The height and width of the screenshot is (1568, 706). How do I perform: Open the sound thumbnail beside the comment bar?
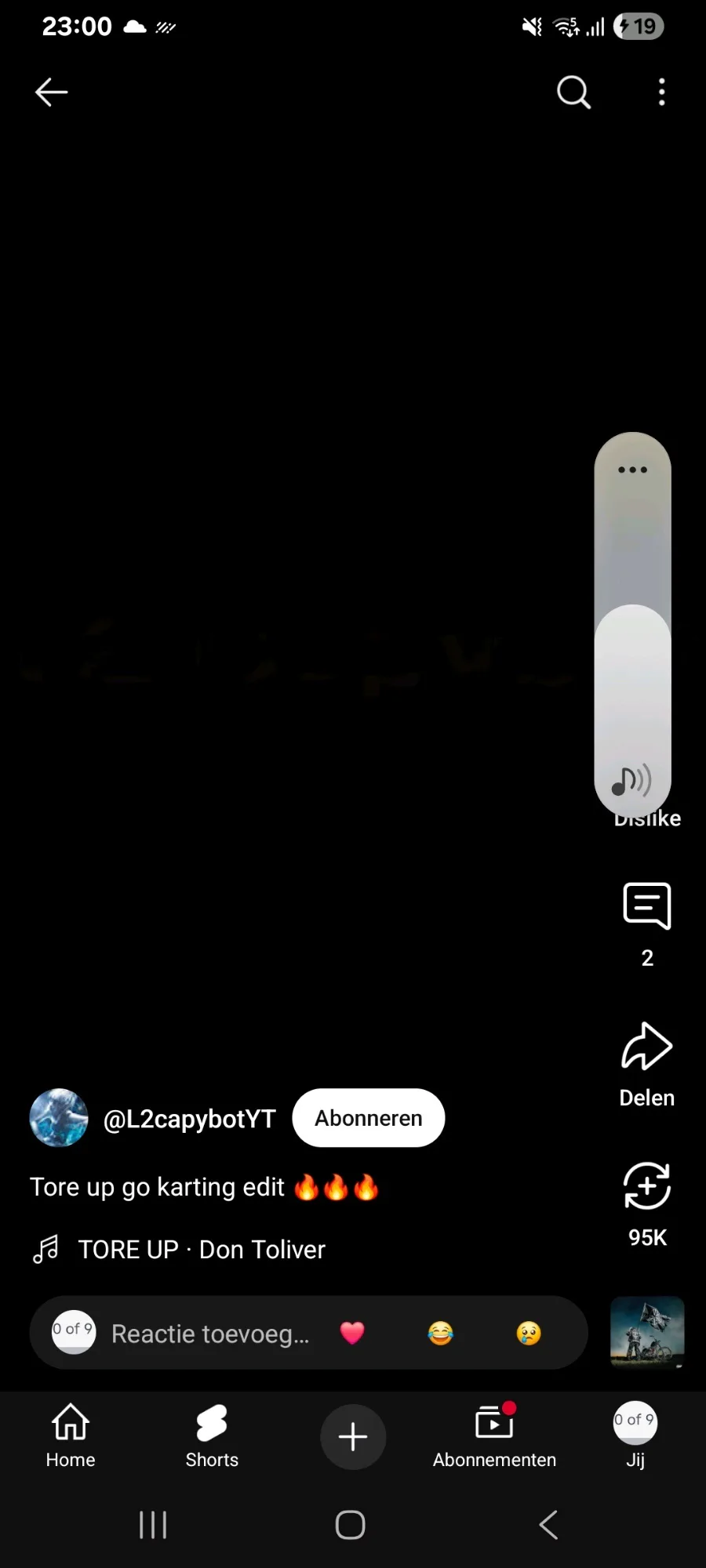tap(647, 1332)
